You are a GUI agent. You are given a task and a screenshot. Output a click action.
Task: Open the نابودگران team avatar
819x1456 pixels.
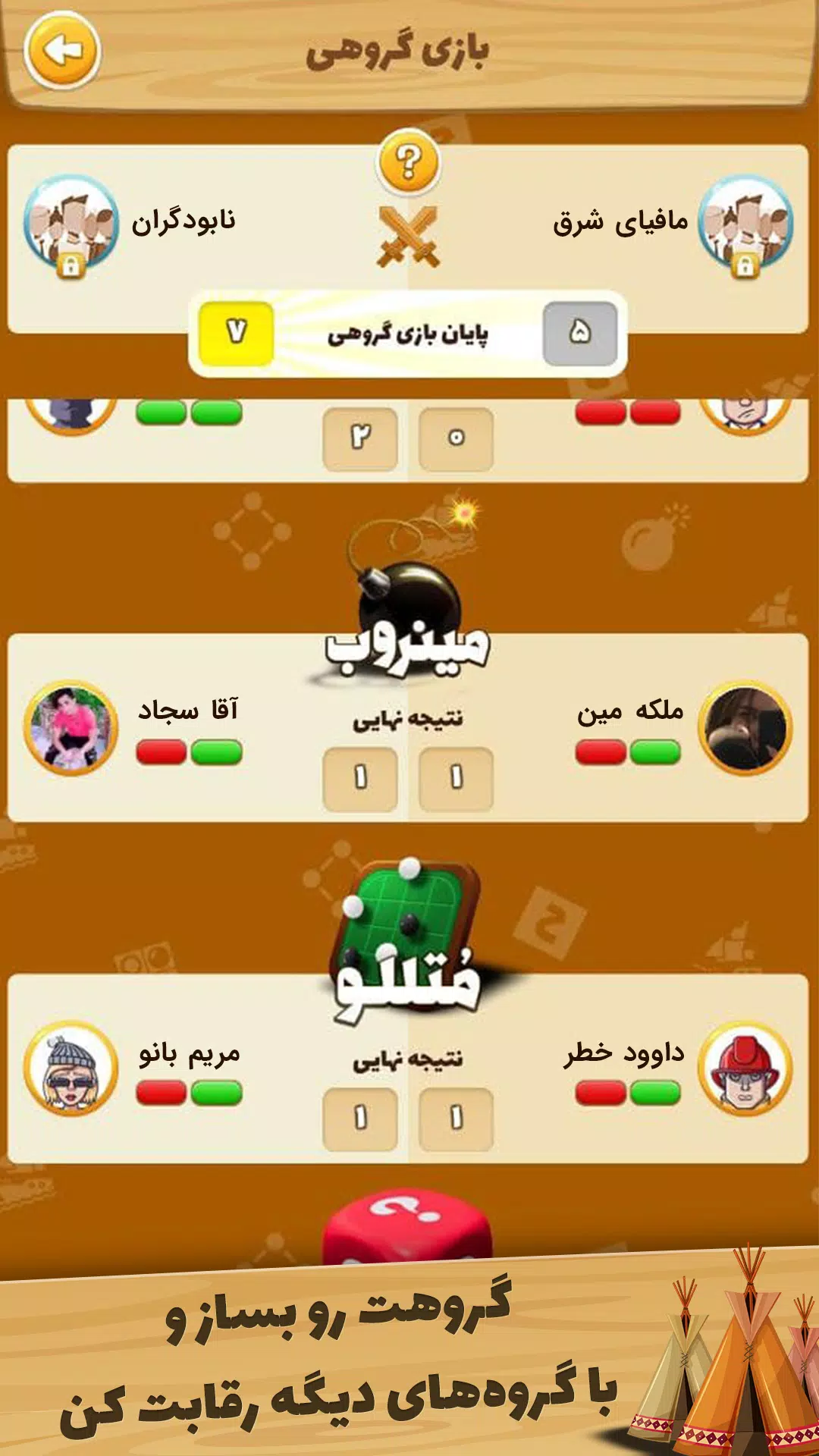[x=71, y=223]
